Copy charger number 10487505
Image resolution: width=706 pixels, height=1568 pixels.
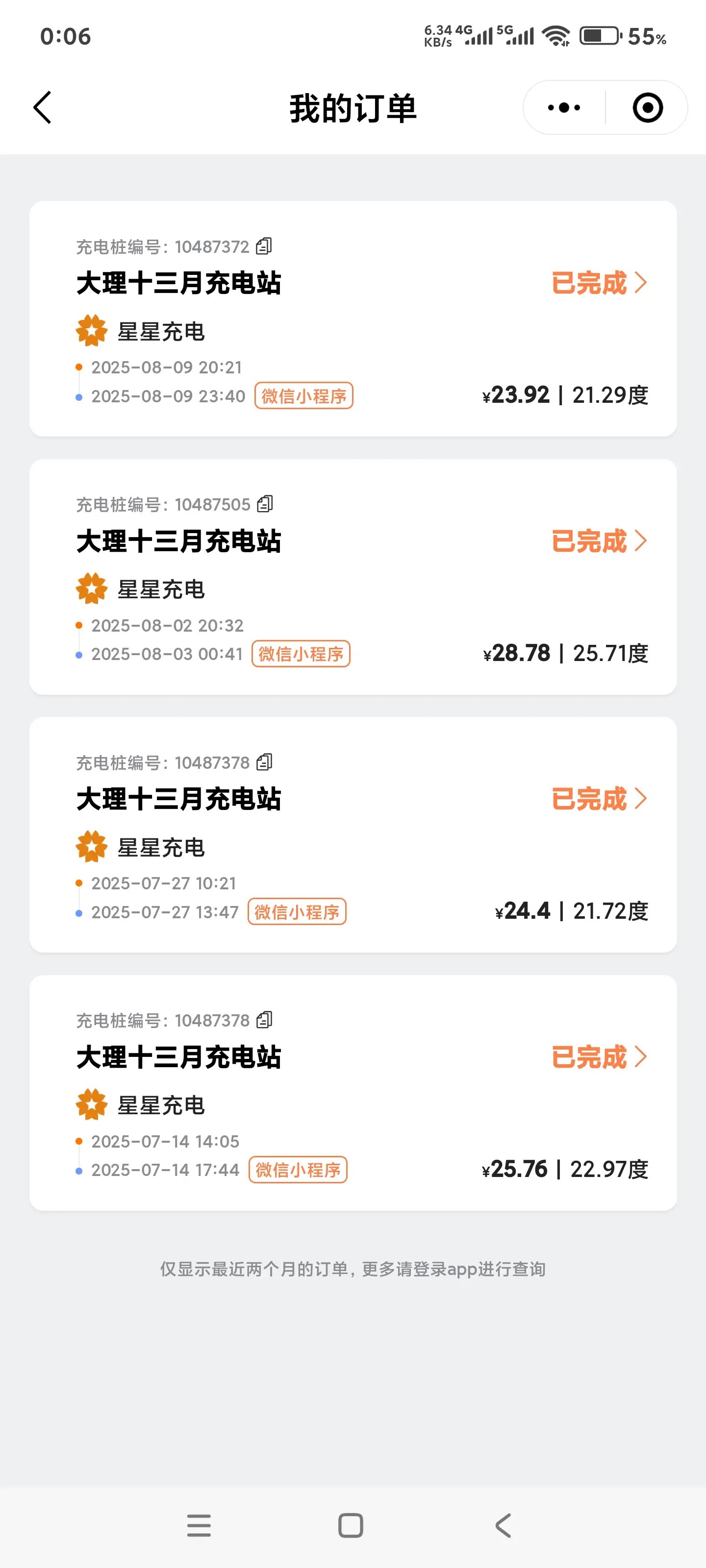click(x=265, y=504)
